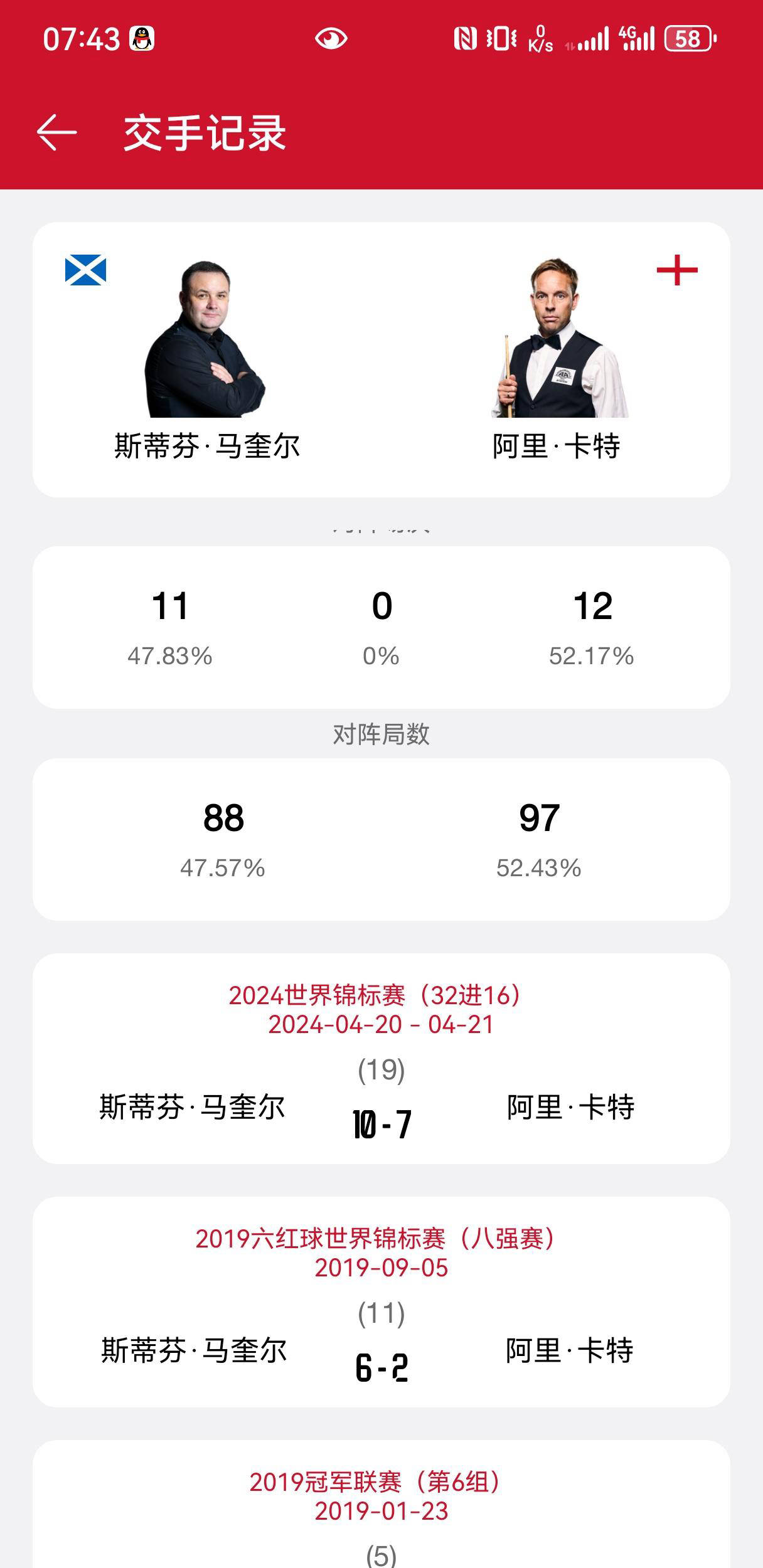
Task: Tap the back arrow to leave 交手记录
Action: (57, 132)
